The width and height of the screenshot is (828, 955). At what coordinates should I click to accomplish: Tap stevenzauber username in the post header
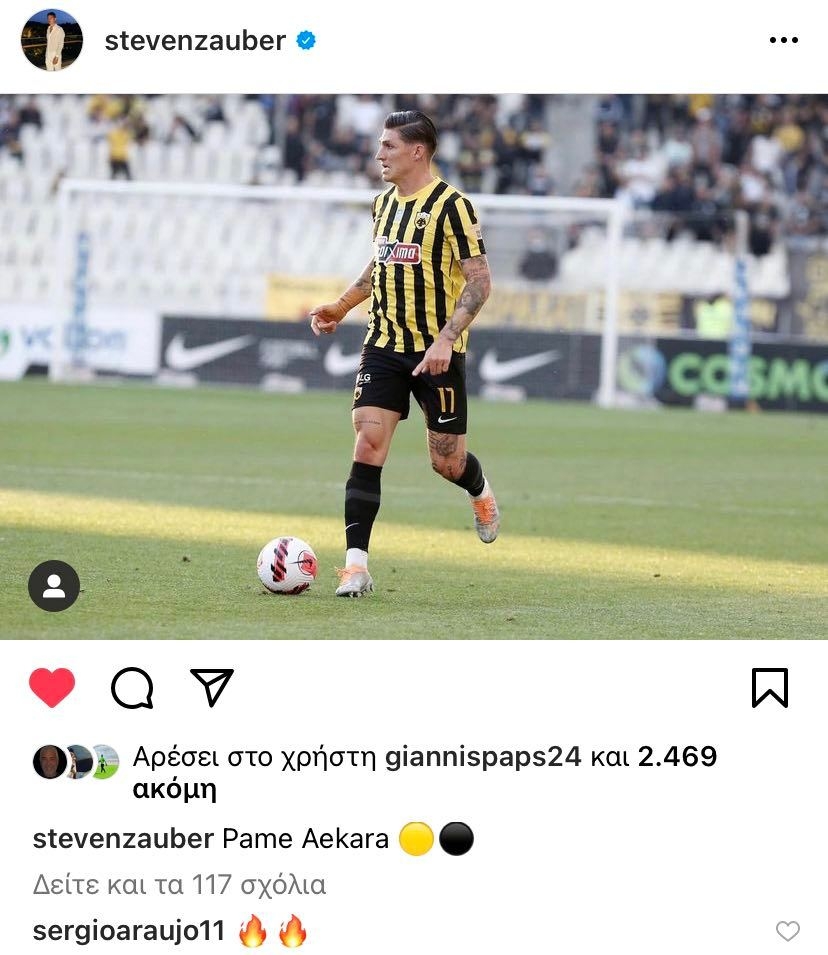(x=195, y=41)
